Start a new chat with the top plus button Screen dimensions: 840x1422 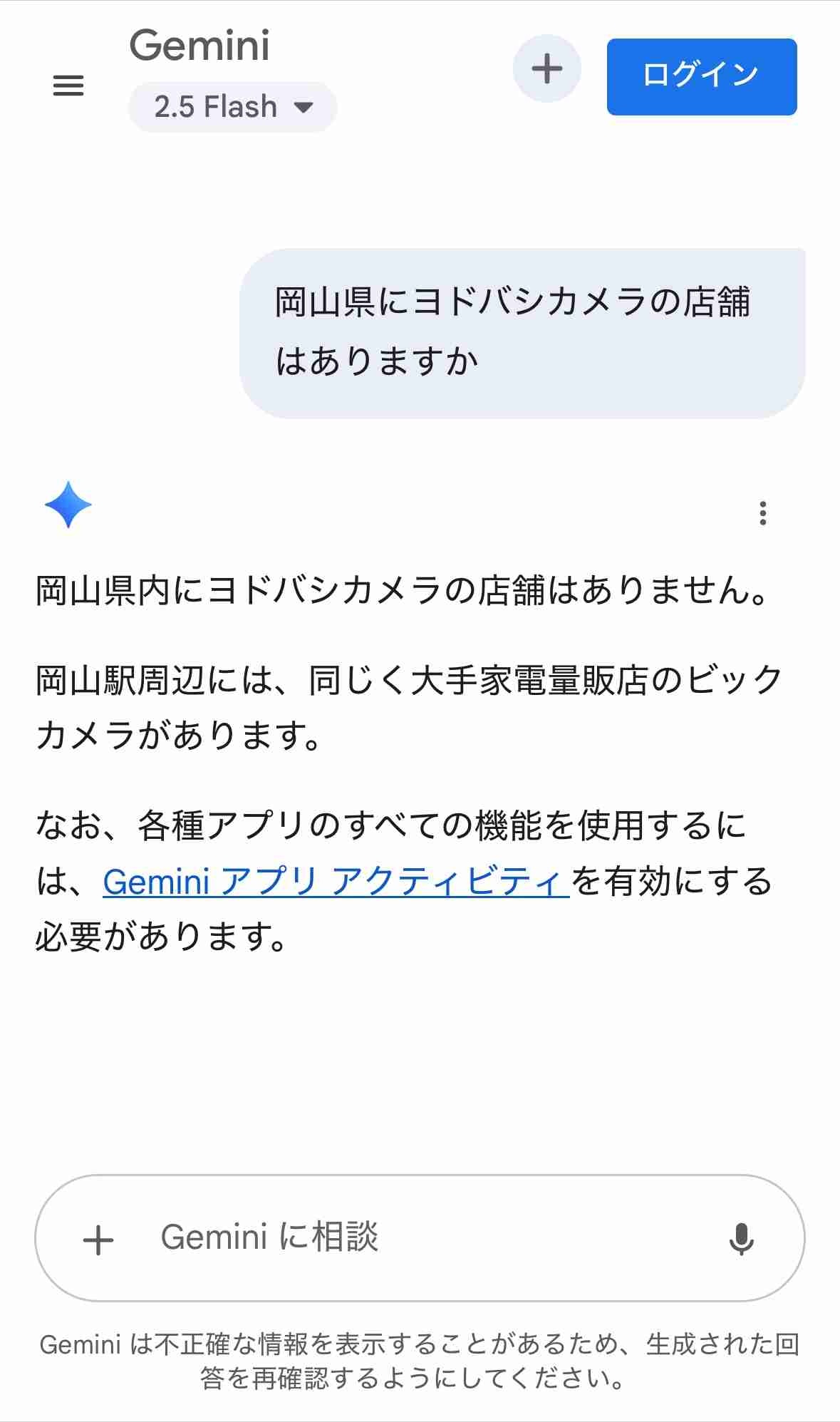(547, 69)
